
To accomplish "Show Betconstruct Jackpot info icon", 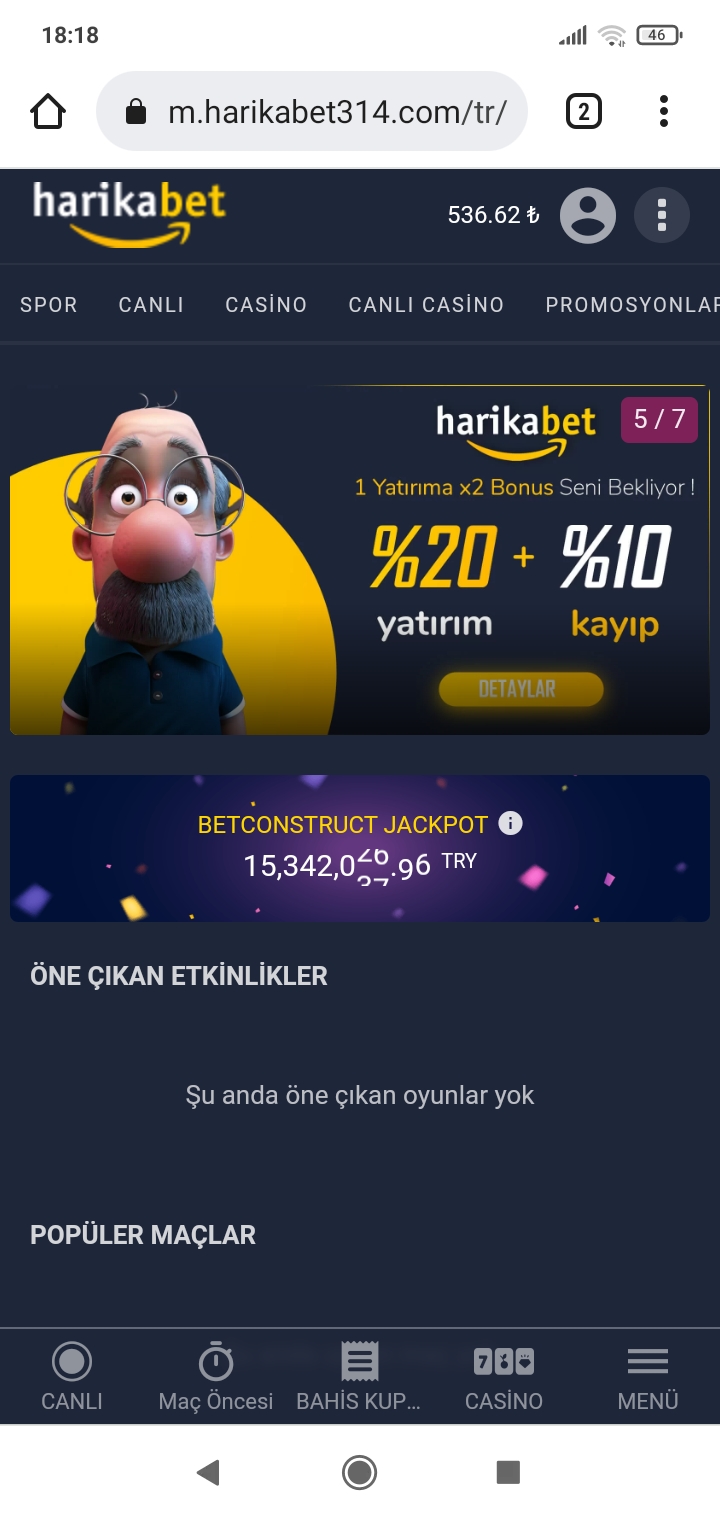I will click(x=510, y=823).
